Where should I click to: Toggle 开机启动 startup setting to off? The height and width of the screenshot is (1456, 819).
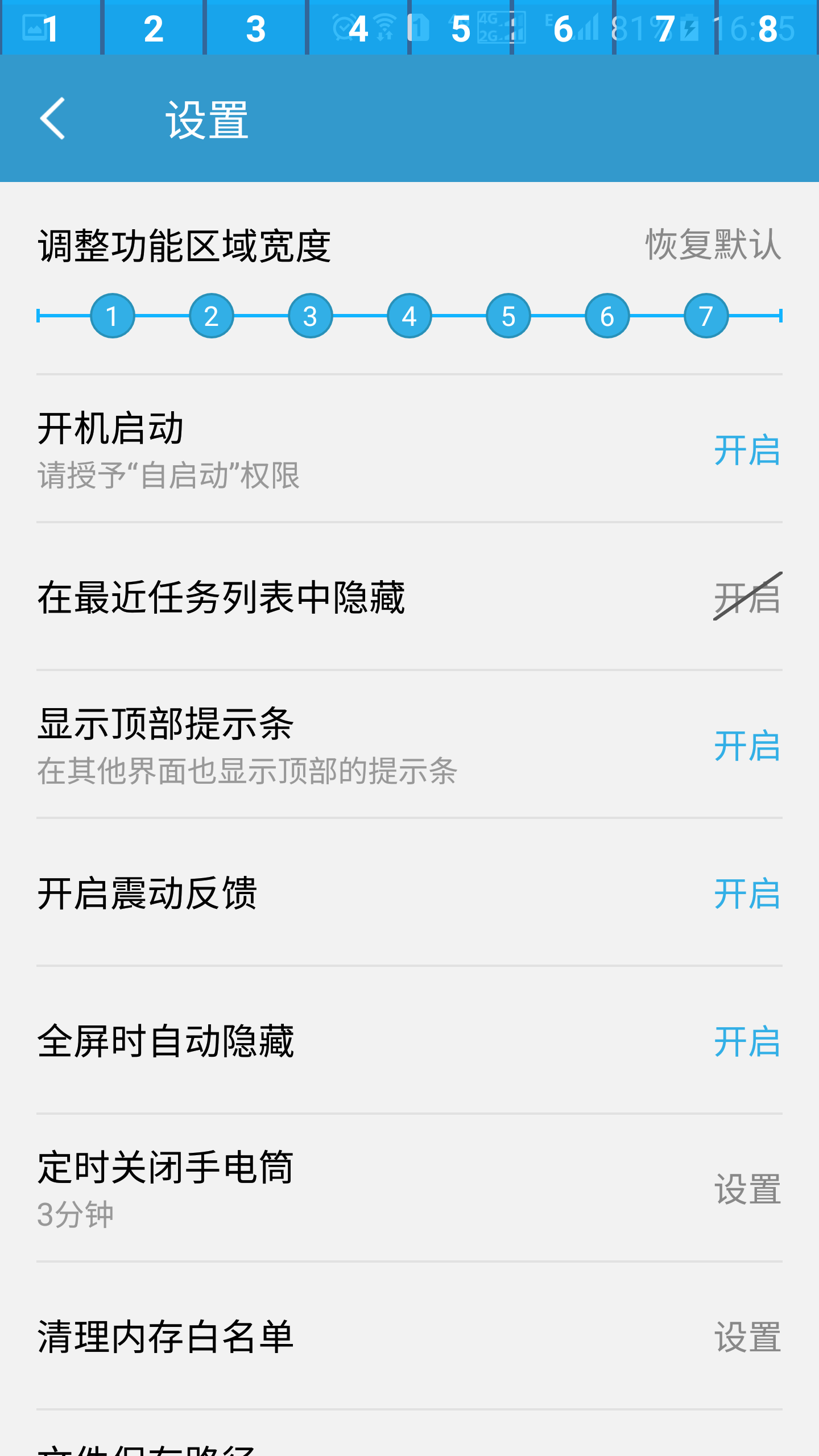click(746, 452)
